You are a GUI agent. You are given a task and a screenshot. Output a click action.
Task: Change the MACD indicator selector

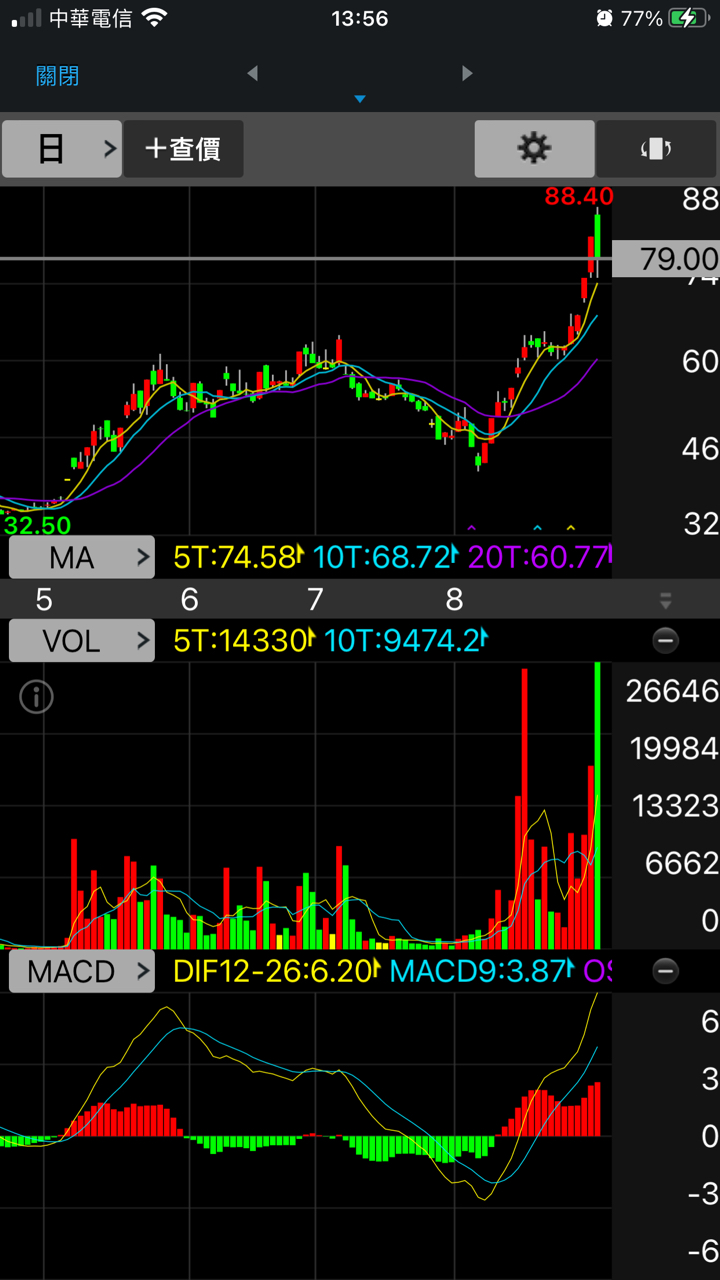[x=82, y=971]
